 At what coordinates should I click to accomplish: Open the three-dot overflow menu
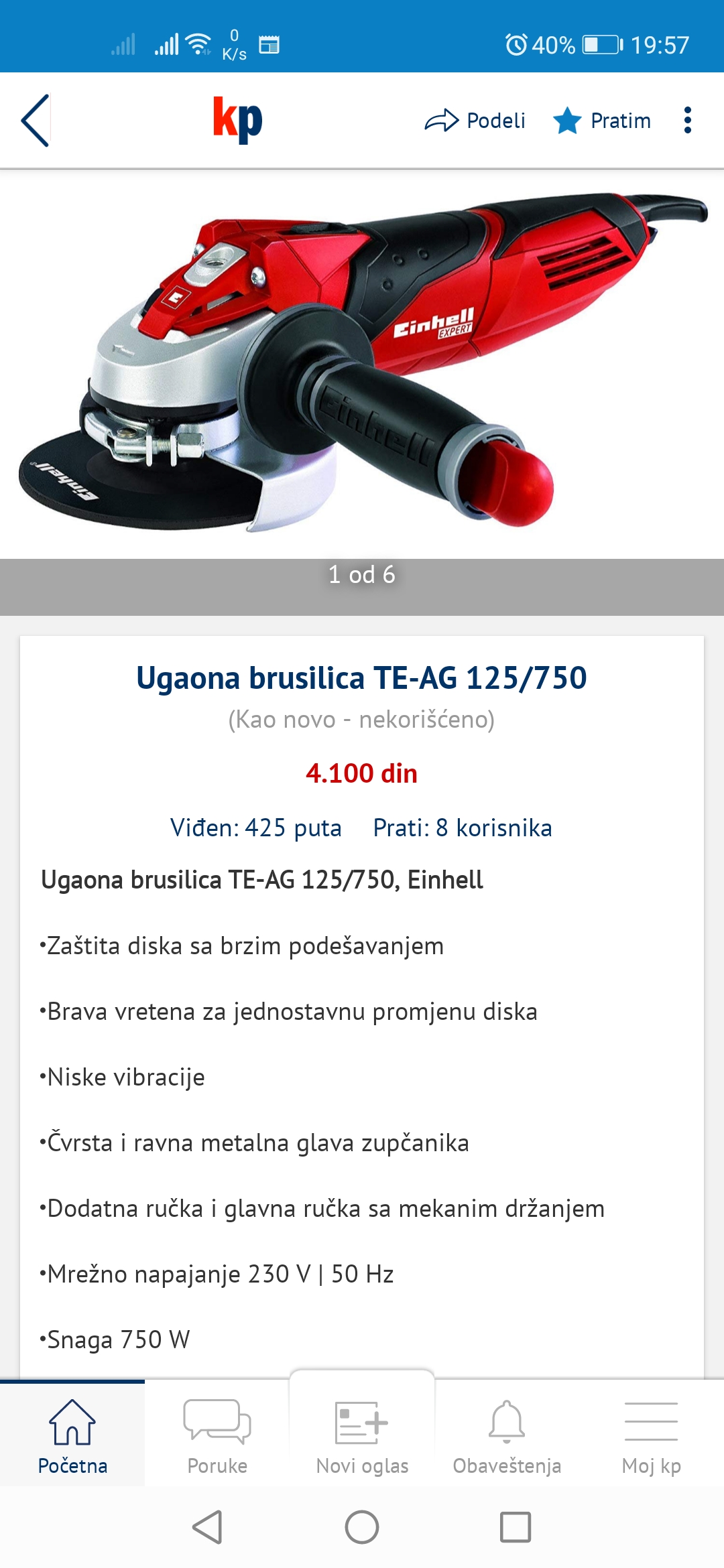(687, 121)
